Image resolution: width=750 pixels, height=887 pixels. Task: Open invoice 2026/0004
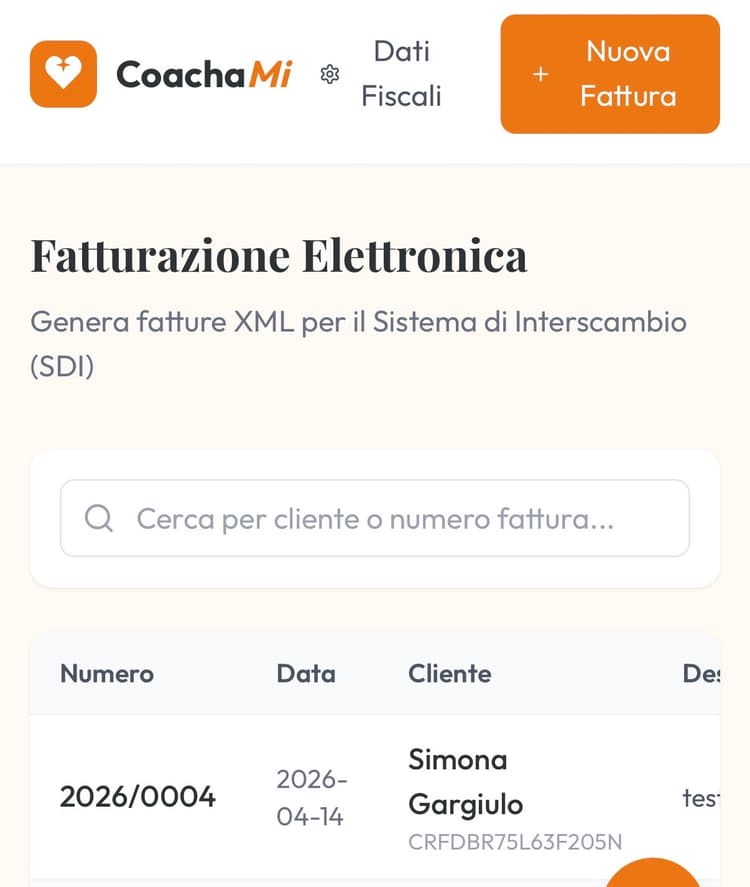pyautogui.click(x=138, y=796)
